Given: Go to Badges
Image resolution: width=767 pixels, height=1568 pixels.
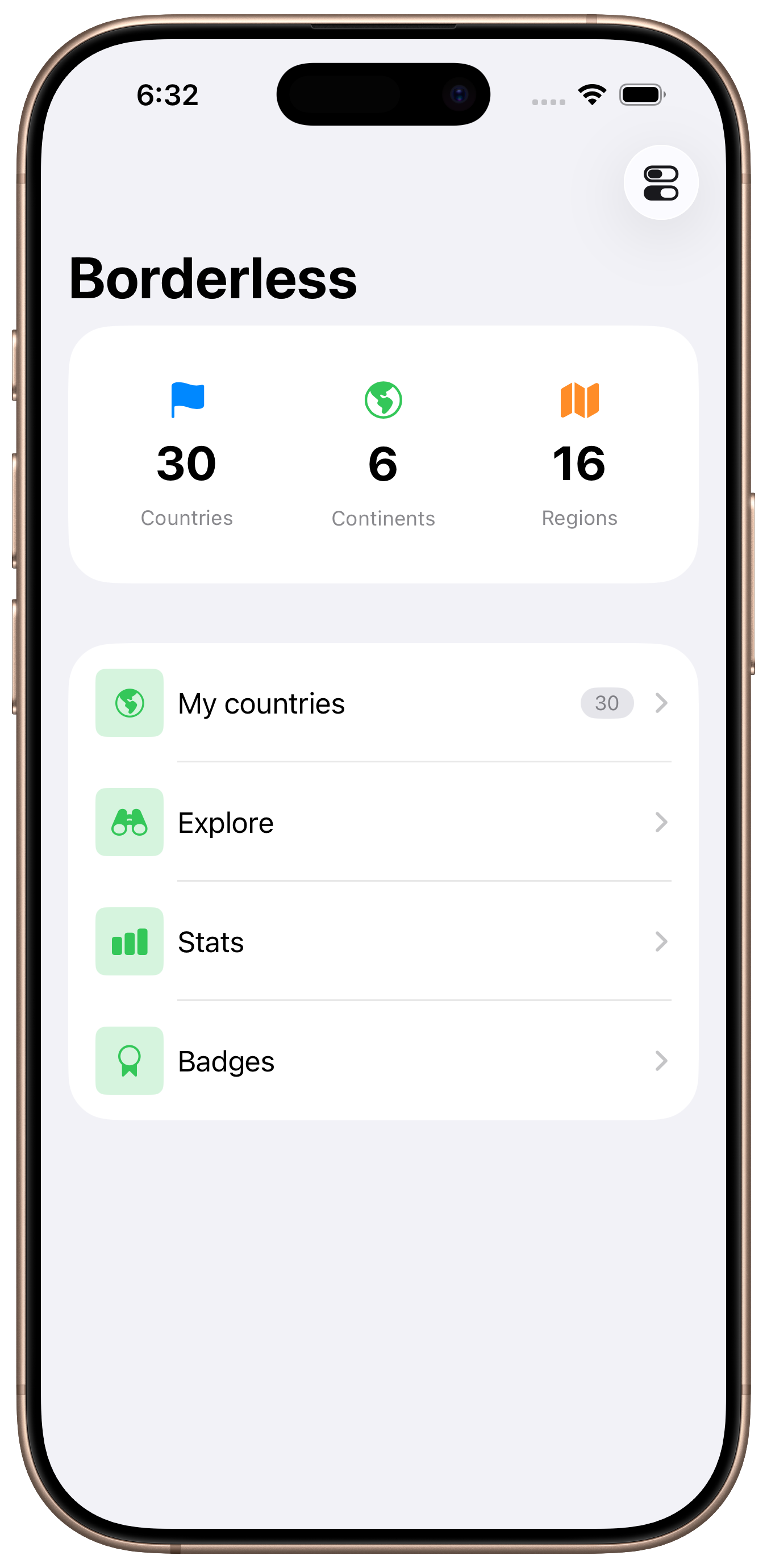Looking at the screenshot, I should [x=383, y=1061].
